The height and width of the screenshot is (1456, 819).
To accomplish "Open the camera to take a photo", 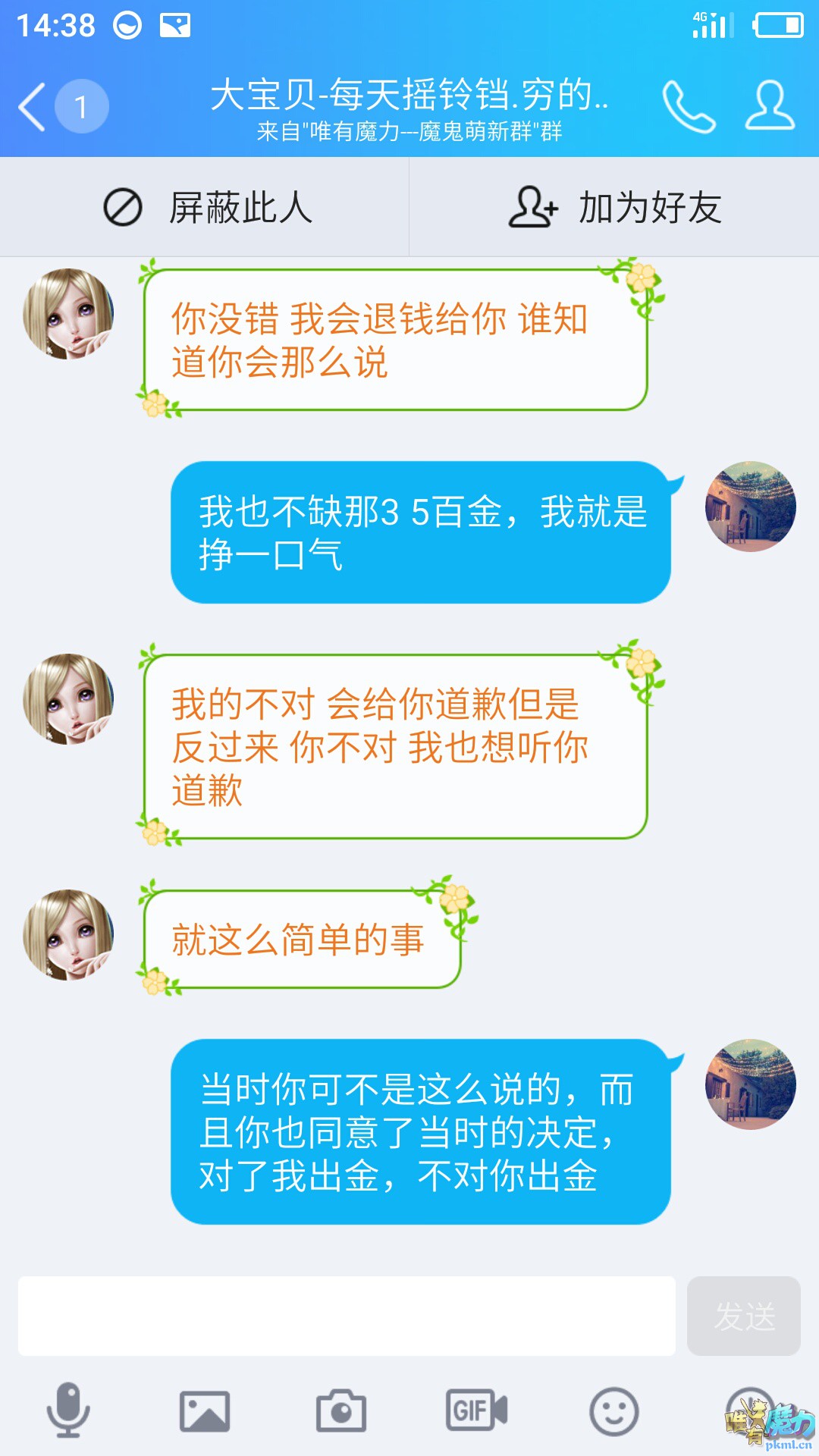I will pyautogui.click(x=341, y=1410).
